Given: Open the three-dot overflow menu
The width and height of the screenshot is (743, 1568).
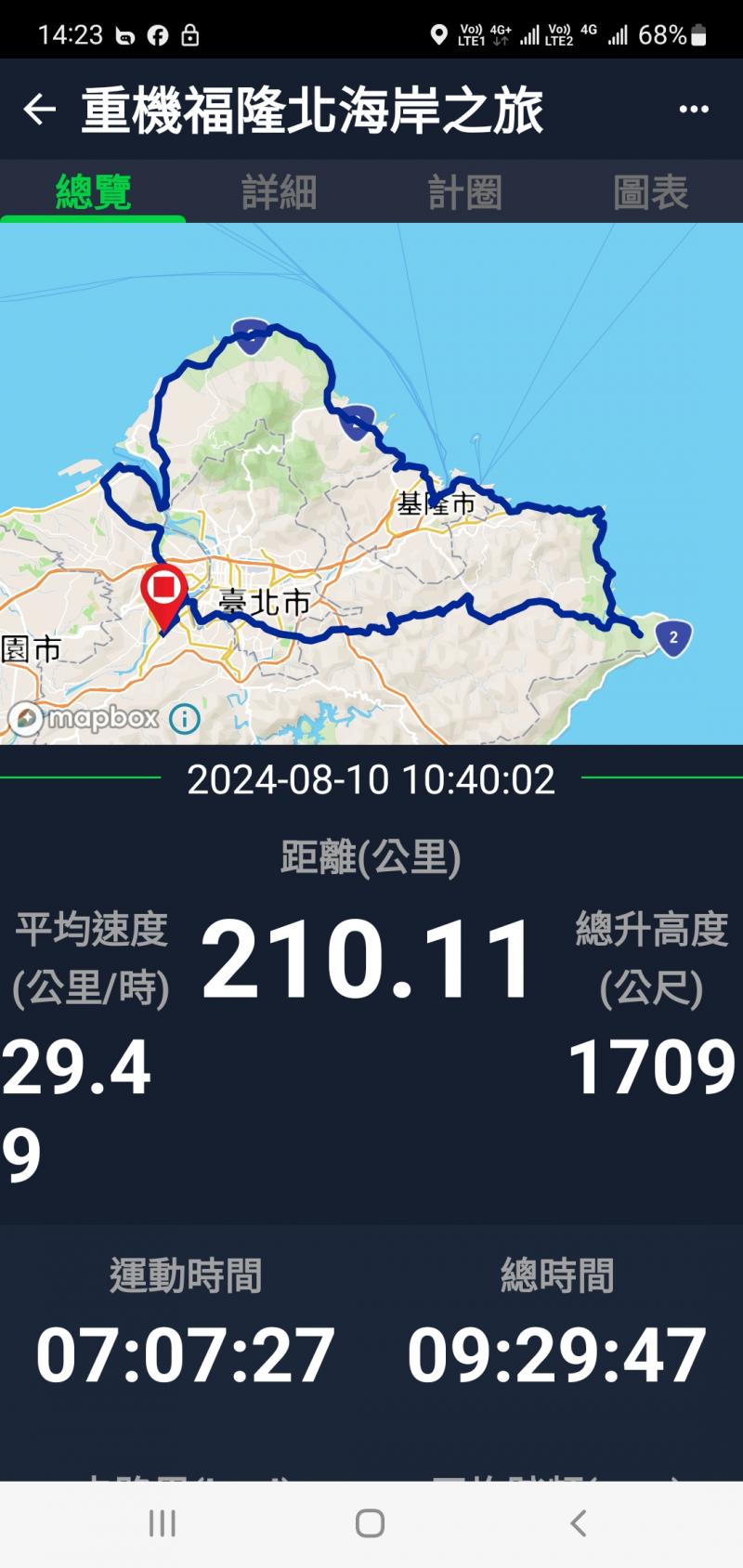Looking at the screenshot, I should [x=694, y=110].
